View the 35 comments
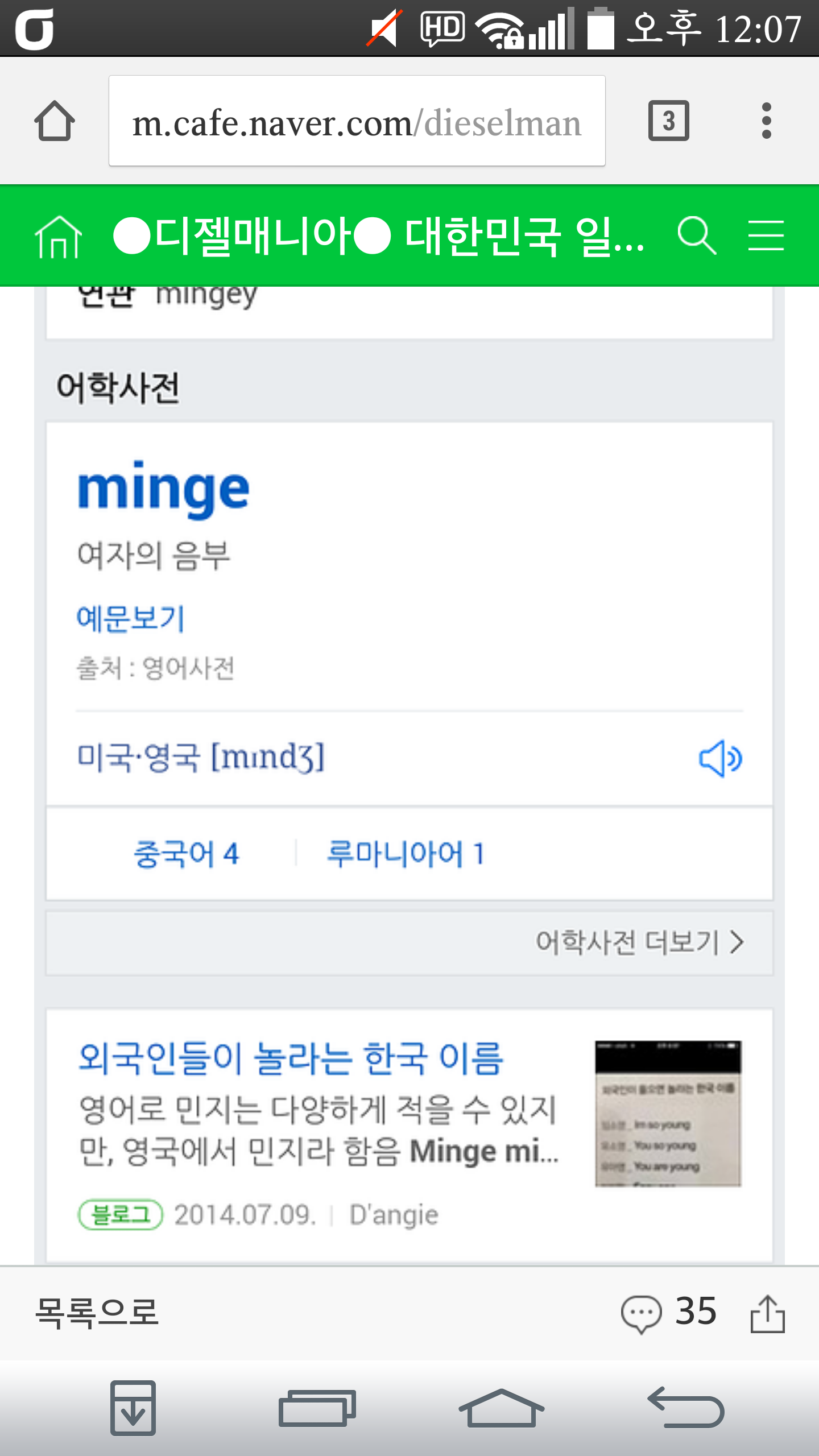The height and width of the screenshot is (1456, 819). (x=669, y=1313)
